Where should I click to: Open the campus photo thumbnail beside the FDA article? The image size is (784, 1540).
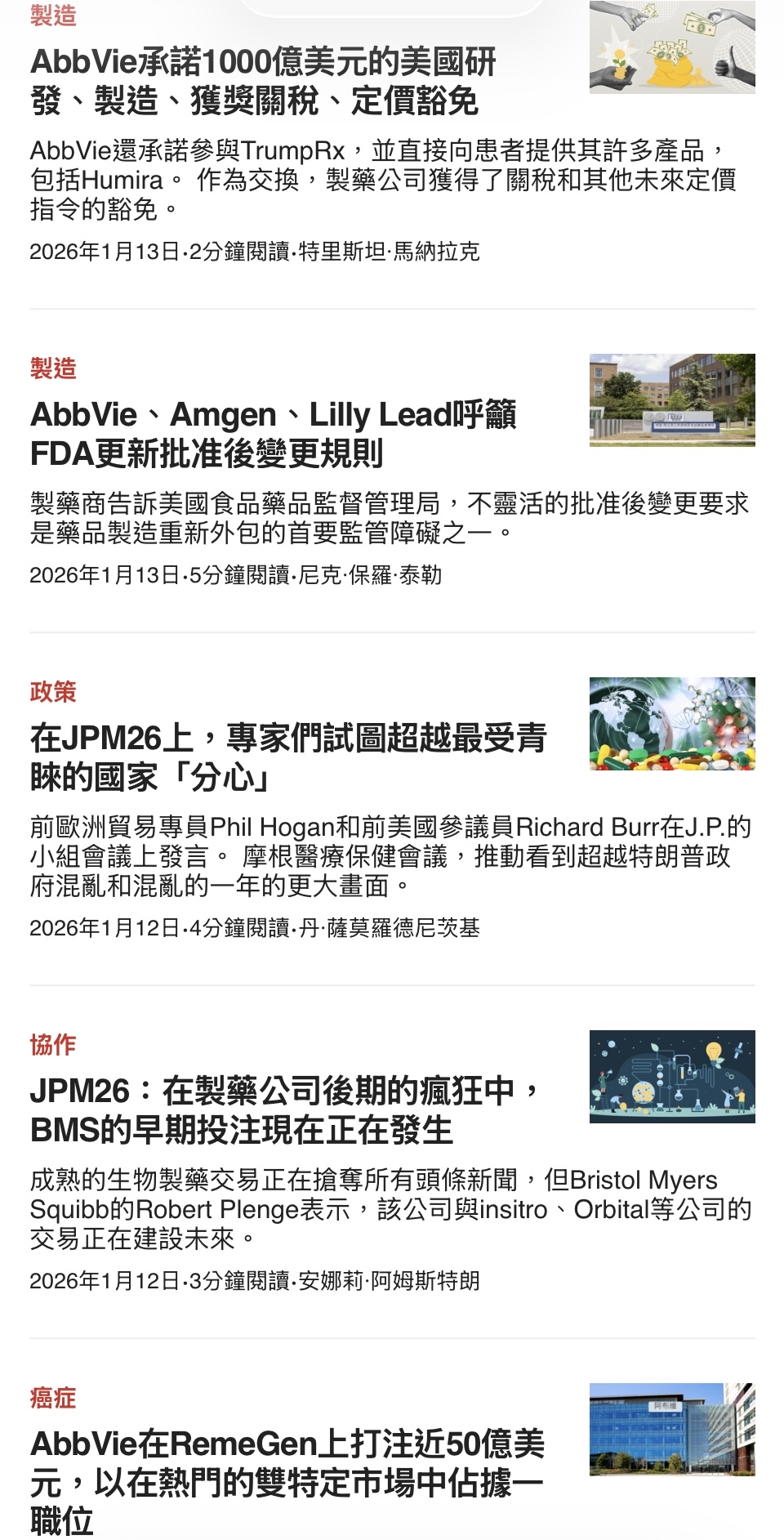pyautogui.click(x=671, y=400)
